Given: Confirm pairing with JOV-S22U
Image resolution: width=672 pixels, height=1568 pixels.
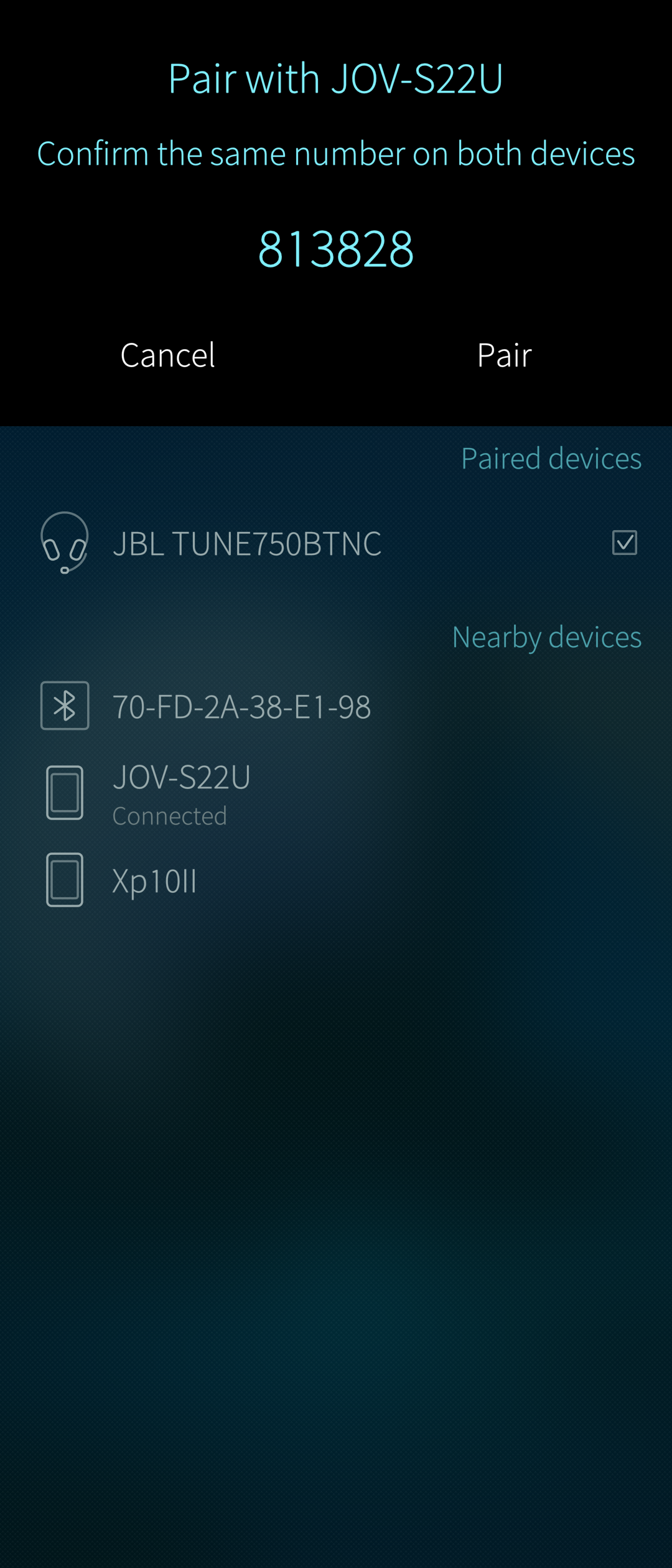Looking at the screenshot, I should pyautogui.click(x=504, y=355).
